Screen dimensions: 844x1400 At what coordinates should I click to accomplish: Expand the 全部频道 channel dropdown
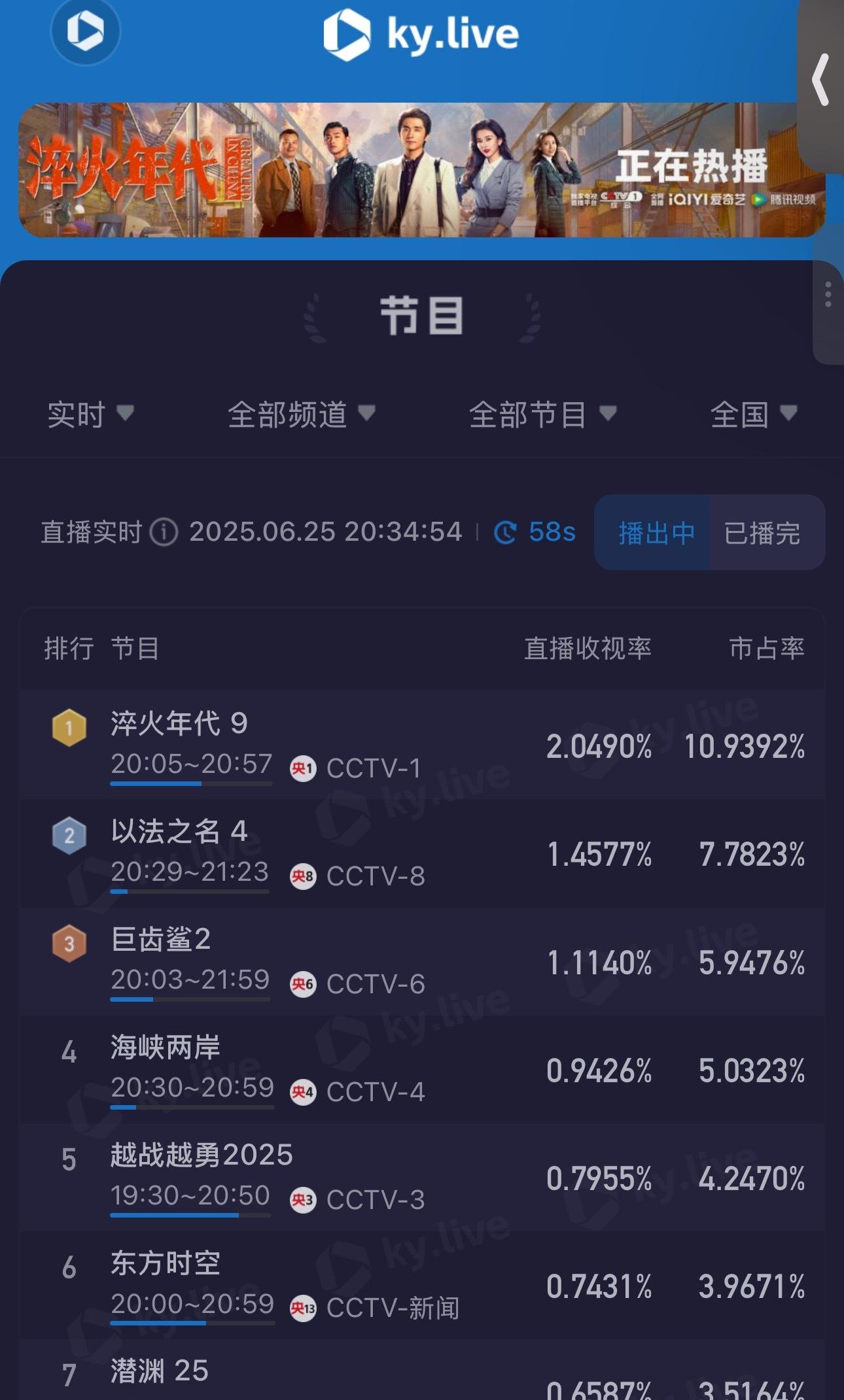(x=302, y=415)
